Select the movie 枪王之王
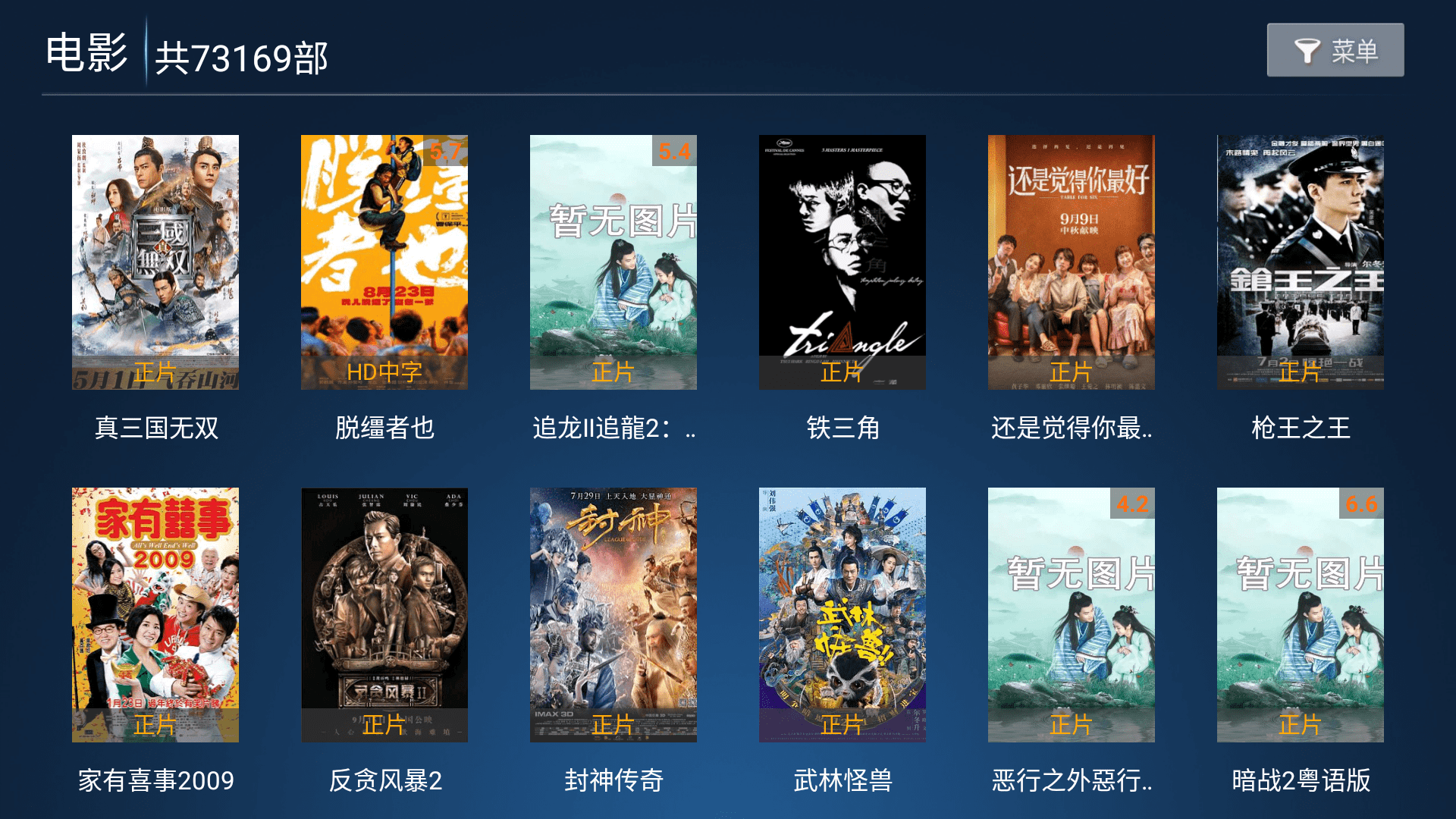This screenshot has height=819, width=1456. (x=1301, y=262)
